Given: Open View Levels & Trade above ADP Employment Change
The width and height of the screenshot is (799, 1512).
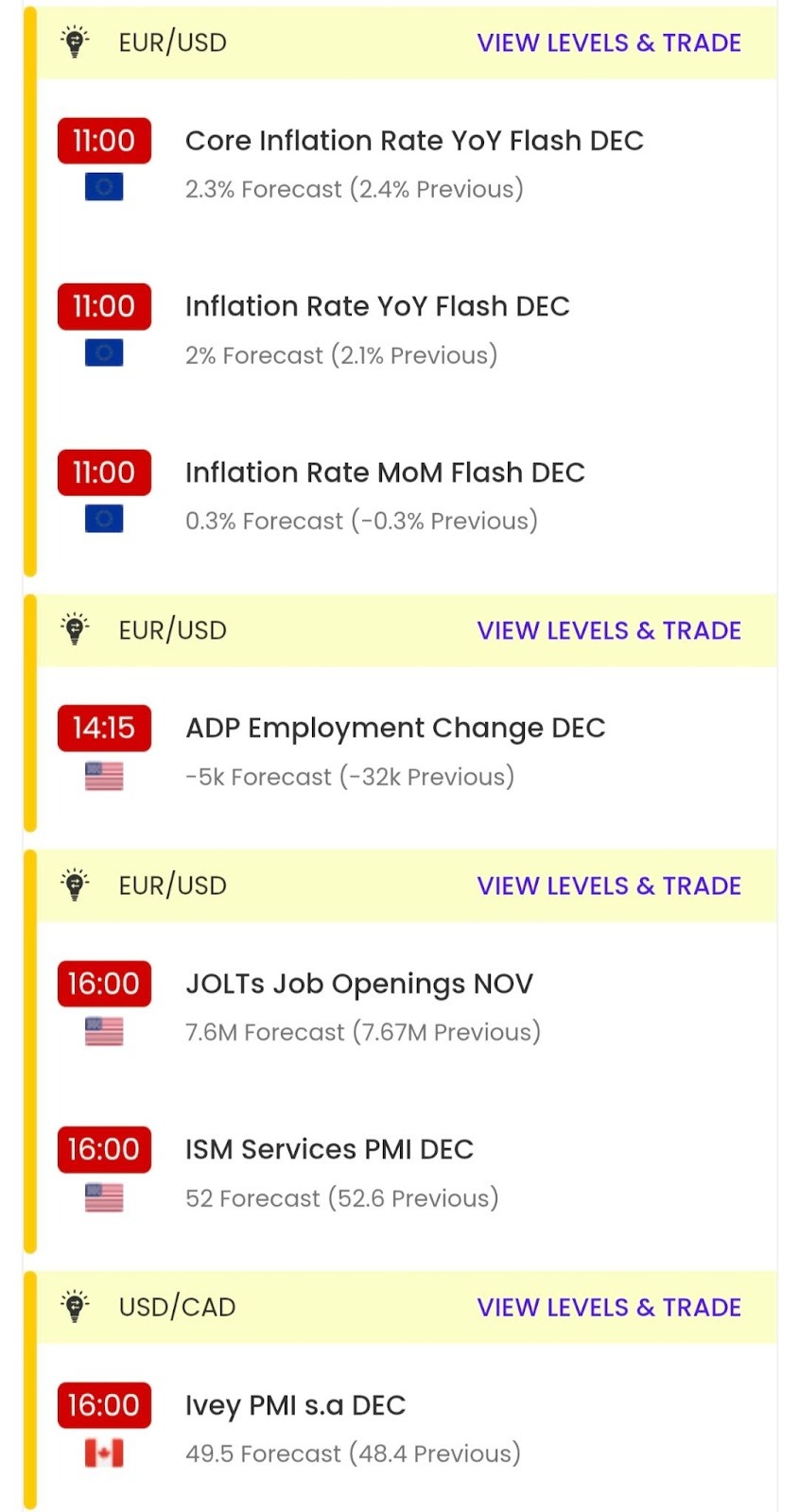Looking at the screenshot, I should pyautogui.click(x=608, y=630).
